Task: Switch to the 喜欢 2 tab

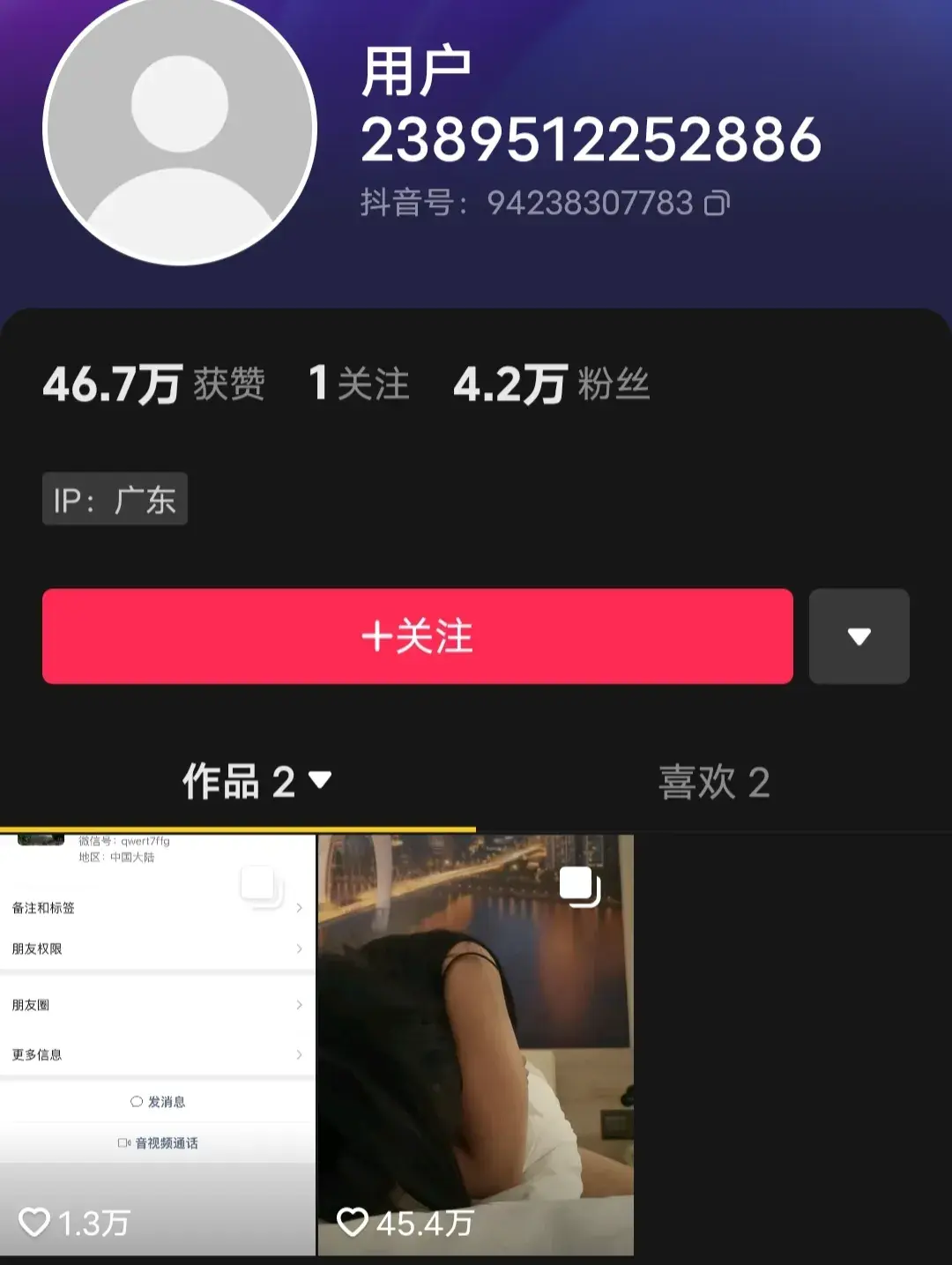Action: (x=714, y=782)
